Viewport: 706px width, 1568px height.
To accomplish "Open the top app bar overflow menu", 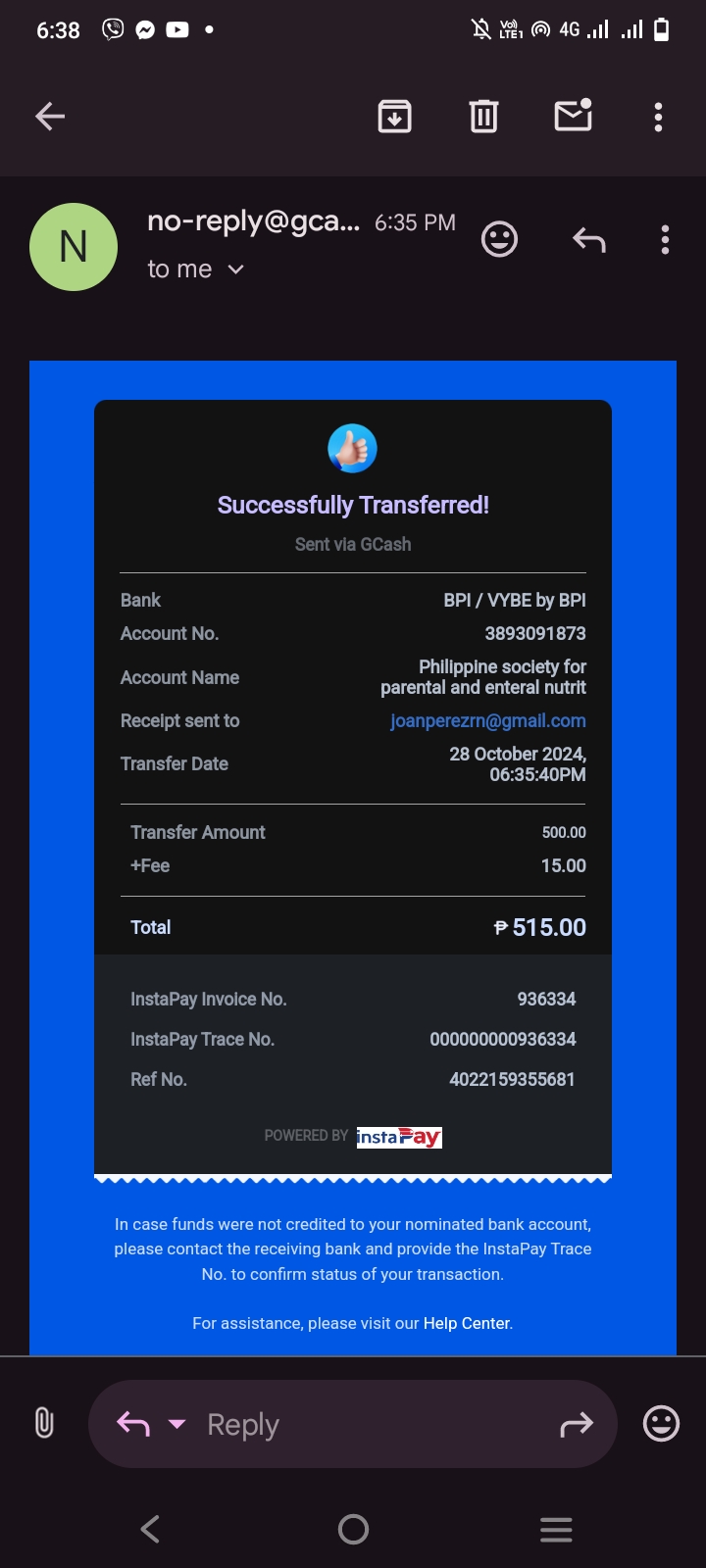I will 659,117.
